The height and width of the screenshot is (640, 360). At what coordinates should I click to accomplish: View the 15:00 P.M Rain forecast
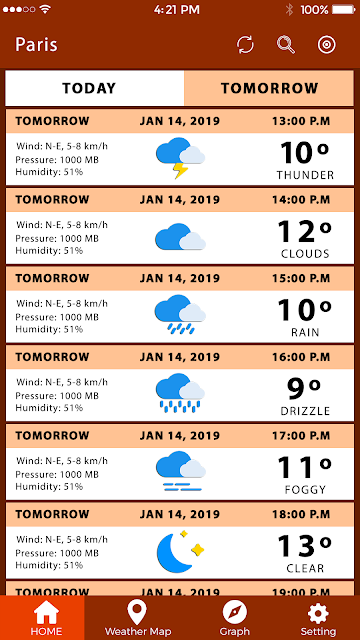point(180,304)
